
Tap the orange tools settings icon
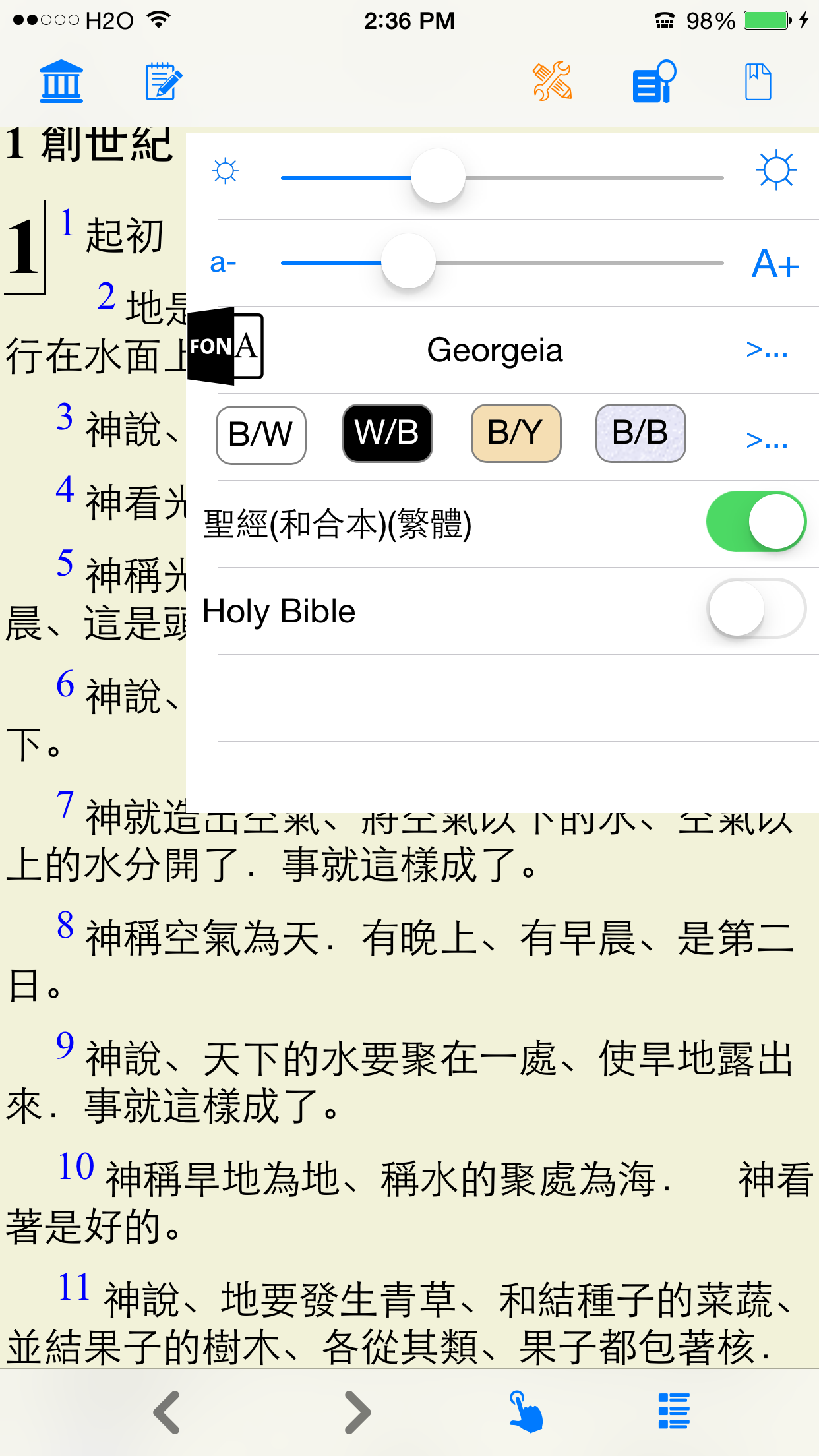coord(553,82)
